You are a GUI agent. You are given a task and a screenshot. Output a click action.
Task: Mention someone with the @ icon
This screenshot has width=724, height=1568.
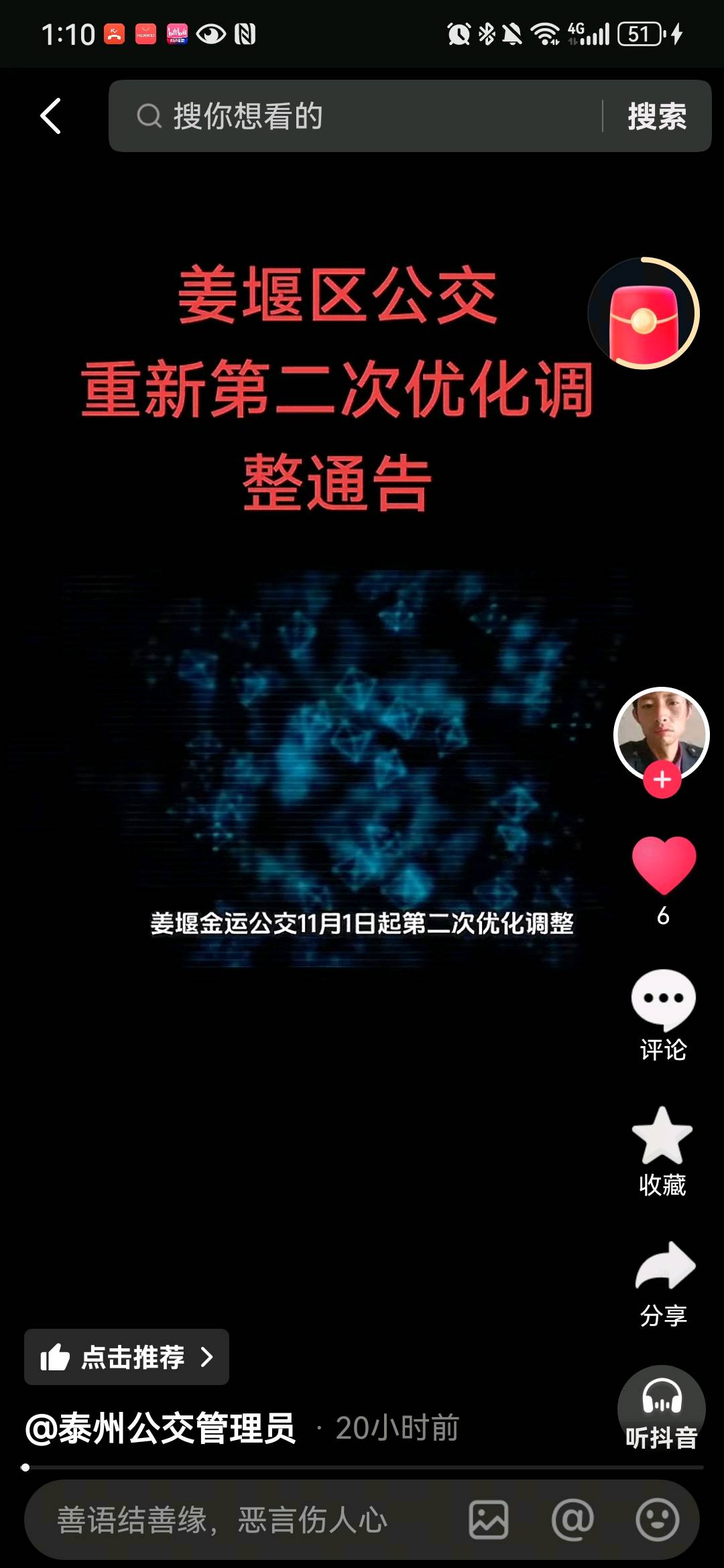572,1520
